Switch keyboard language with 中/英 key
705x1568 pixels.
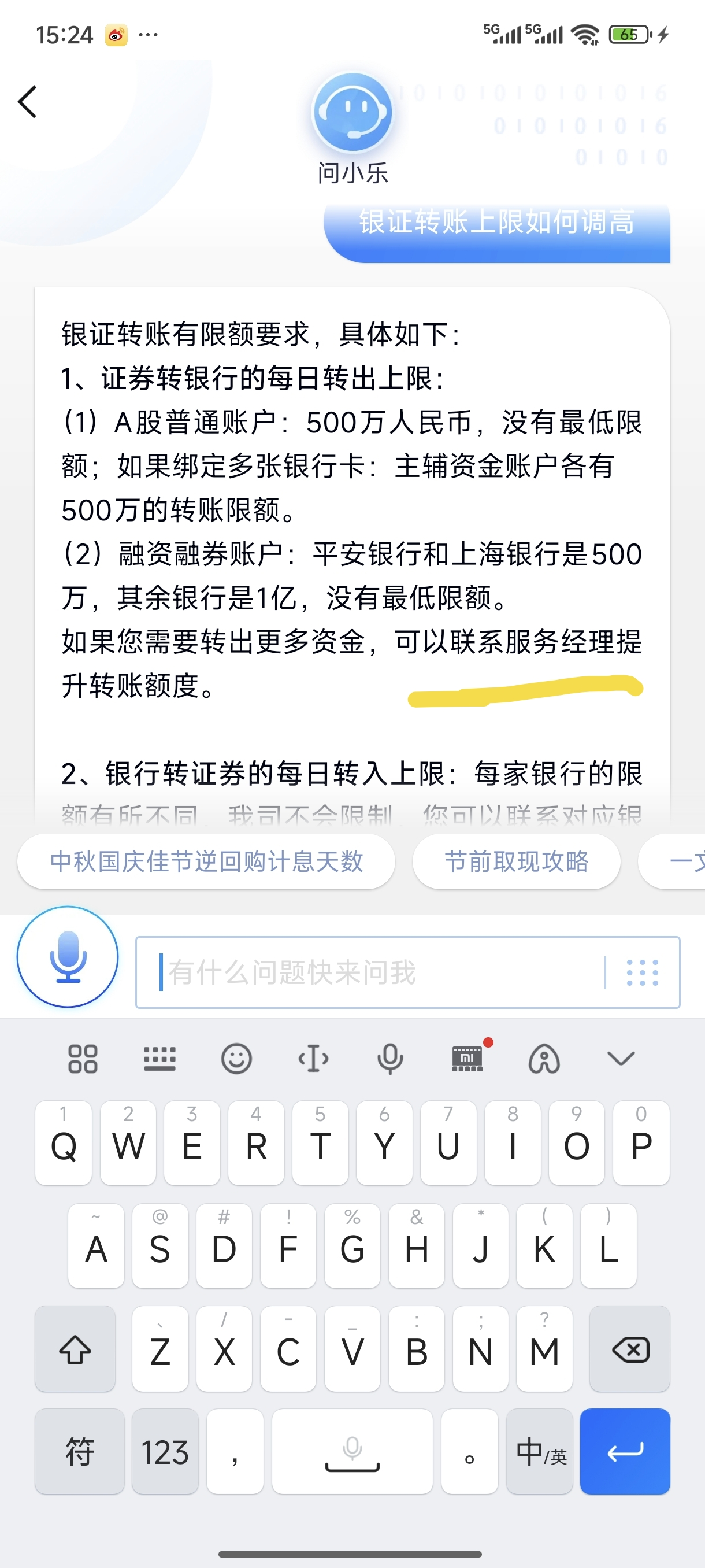pos(540,1452)
